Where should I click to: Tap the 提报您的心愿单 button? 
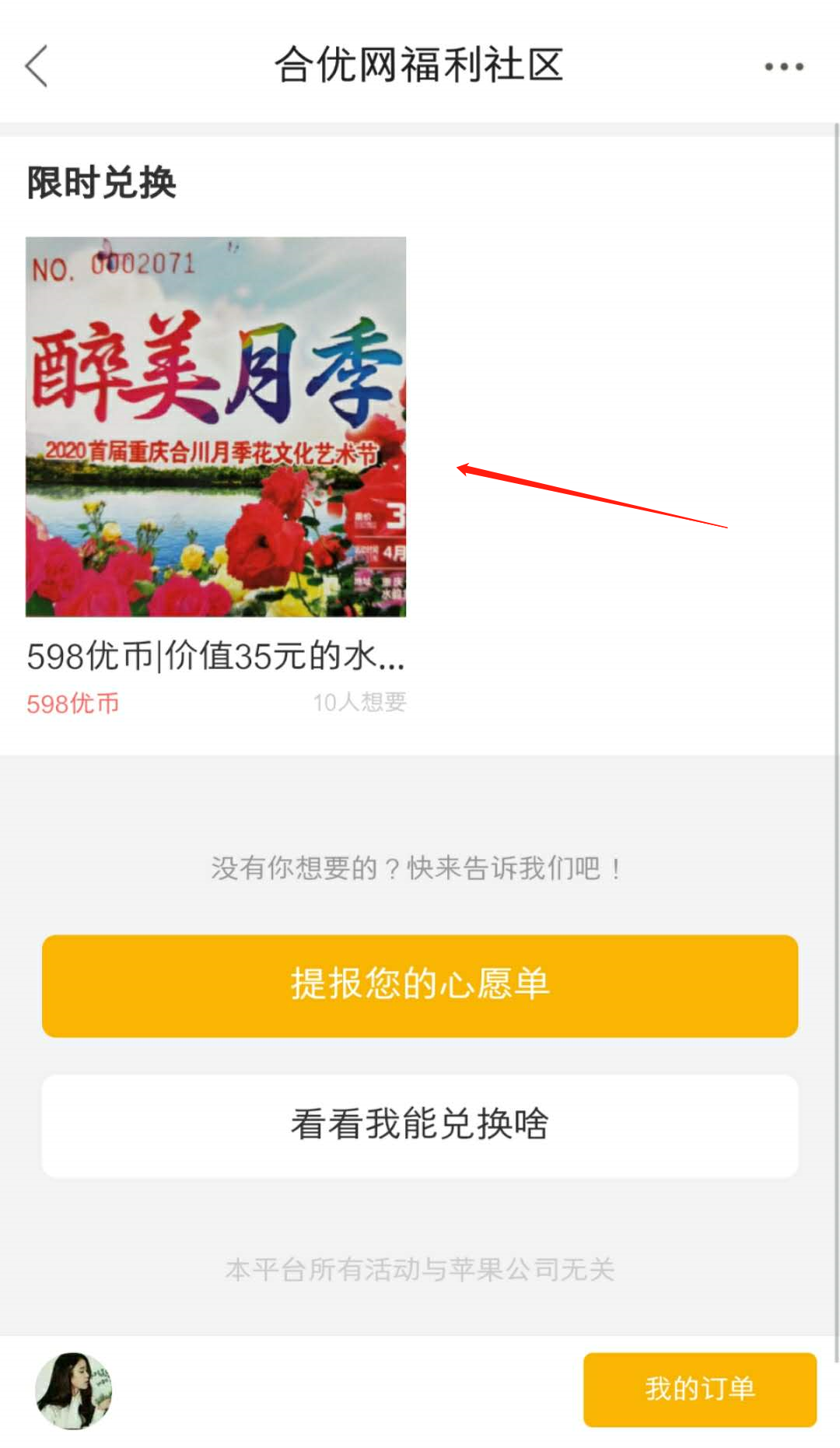click(420, 985)
